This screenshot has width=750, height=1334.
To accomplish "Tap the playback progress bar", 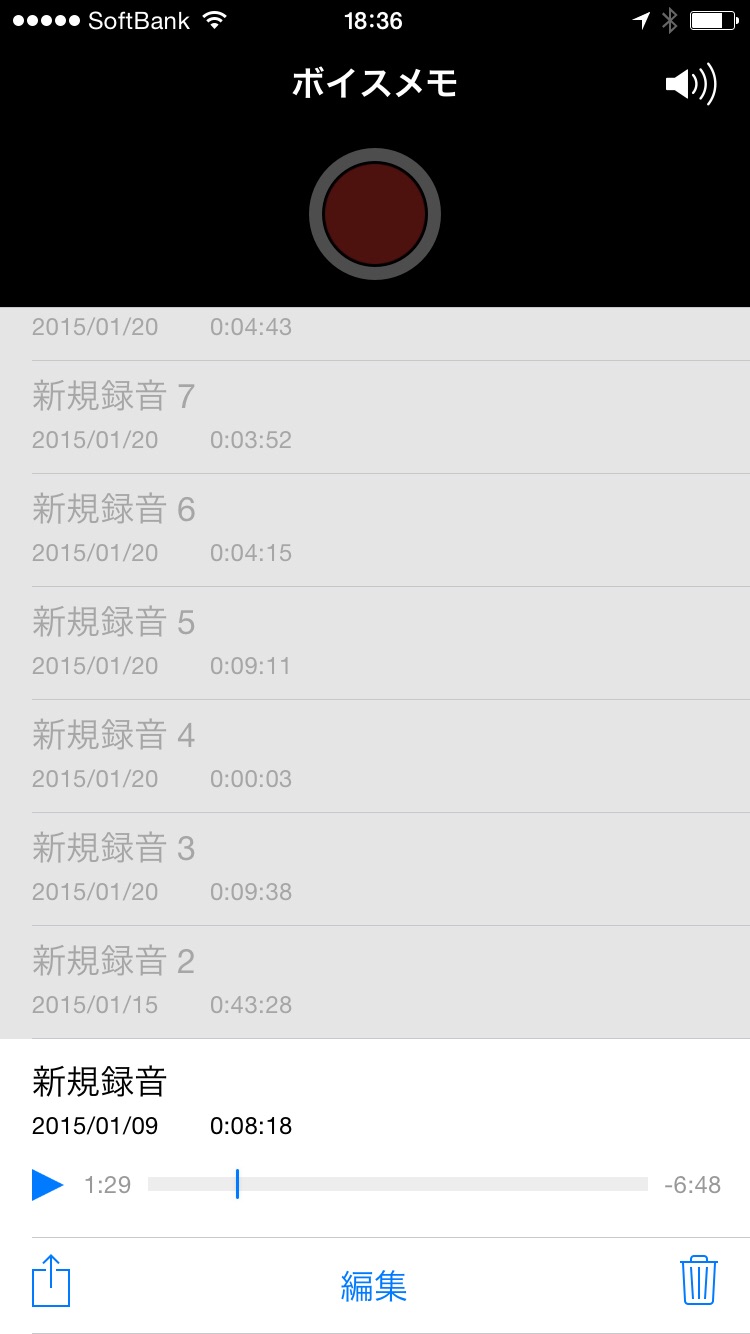I will pyautogui.click(x=398, y=1184).
